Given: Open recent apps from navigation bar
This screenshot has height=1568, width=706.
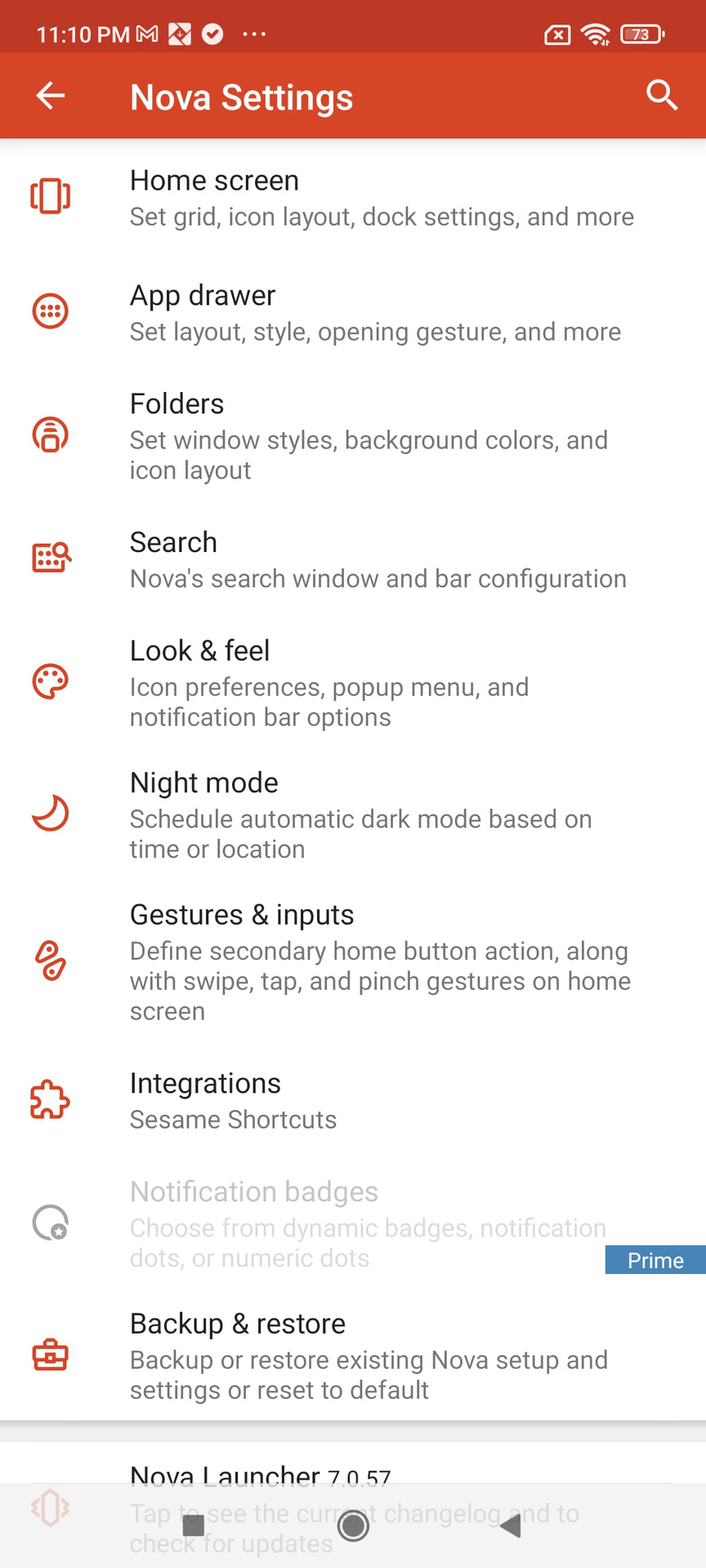Looking at the screenshot, I should [x=194, y=1525].
